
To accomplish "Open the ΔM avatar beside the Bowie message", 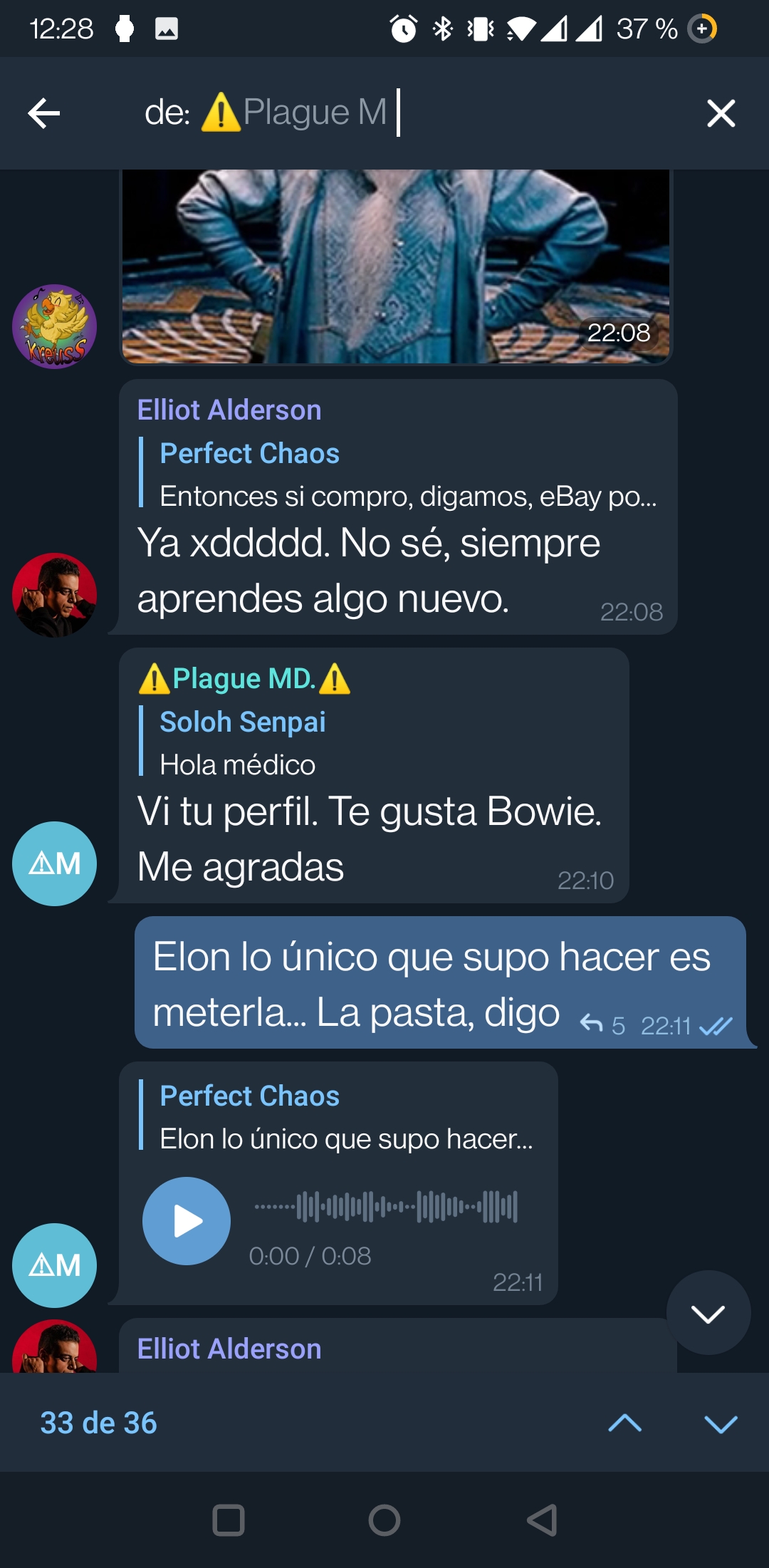I will coord(54,863).
